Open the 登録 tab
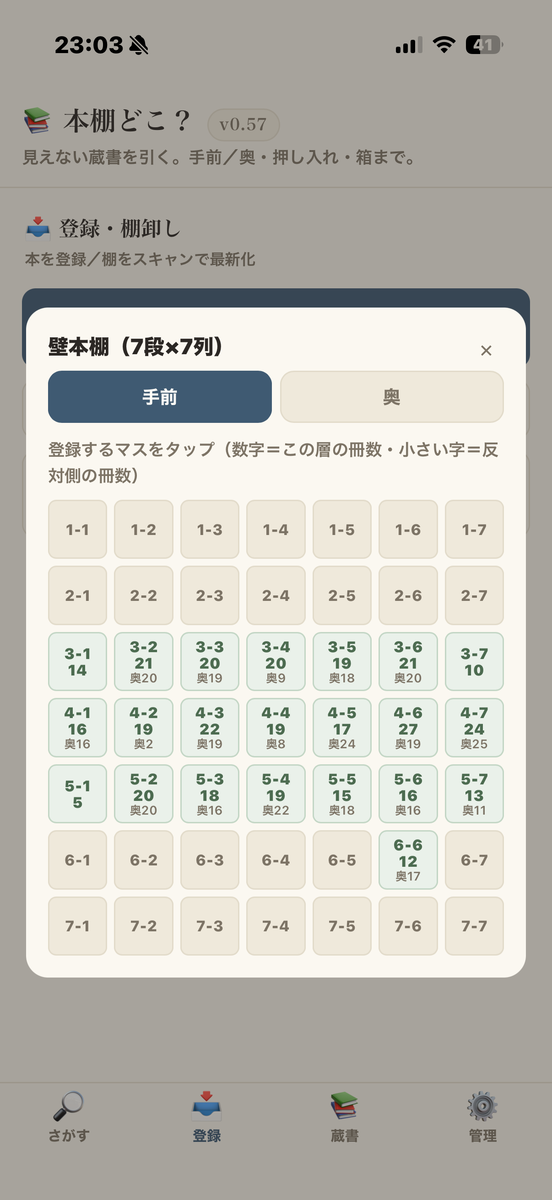 pyautogui.click(x=207, y=1117)
